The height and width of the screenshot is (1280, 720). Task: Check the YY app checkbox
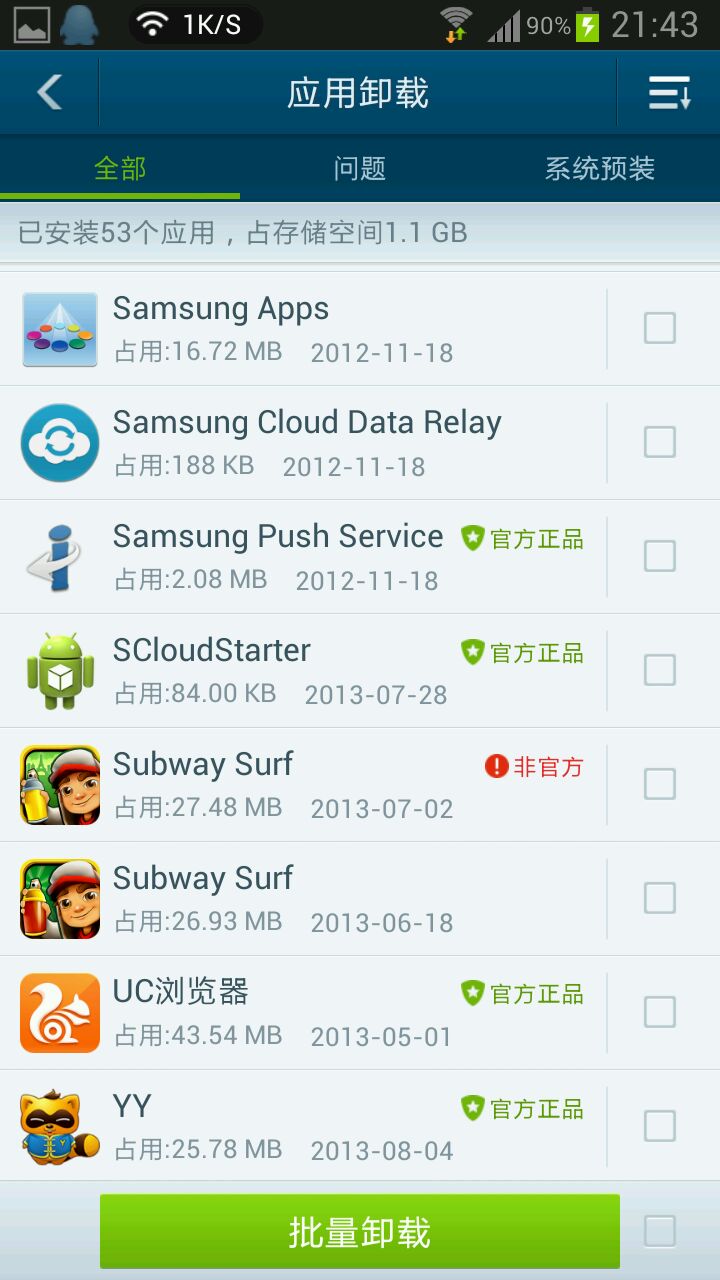point(659,1126)
